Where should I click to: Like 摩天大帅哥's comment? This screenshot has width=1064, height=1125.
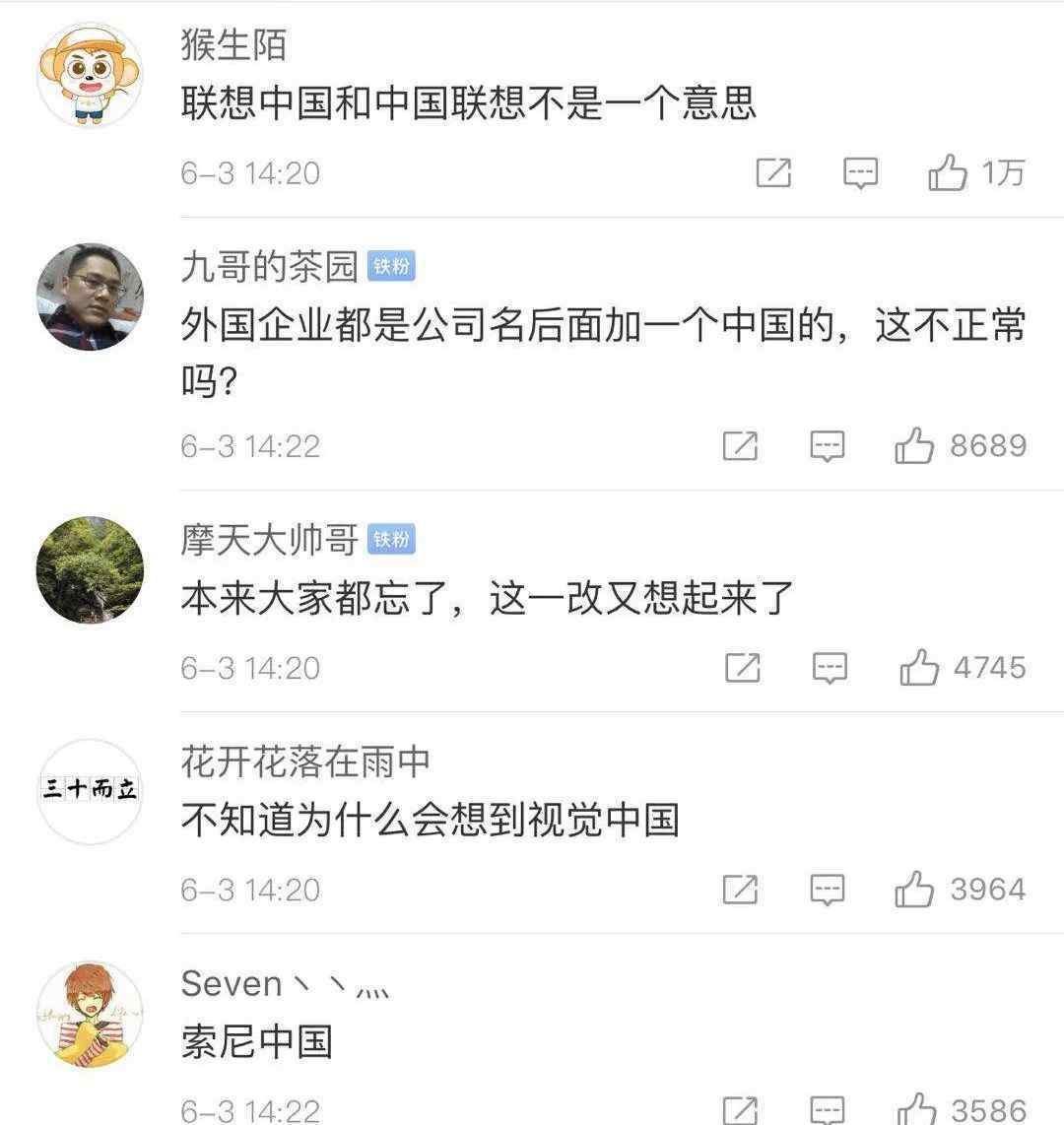tap(919, 669)
